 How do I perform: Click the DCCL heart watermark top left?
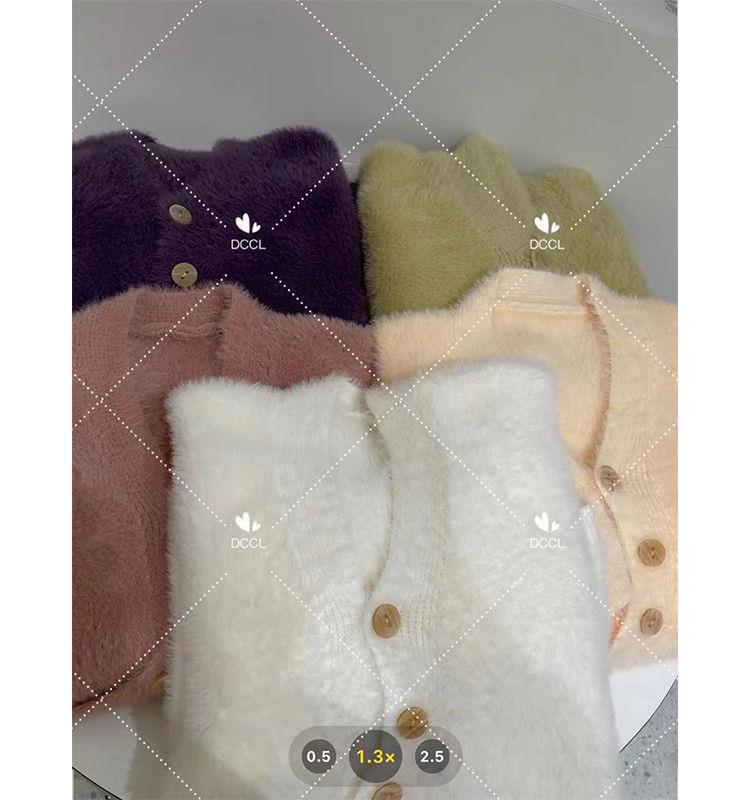[246, 231]
